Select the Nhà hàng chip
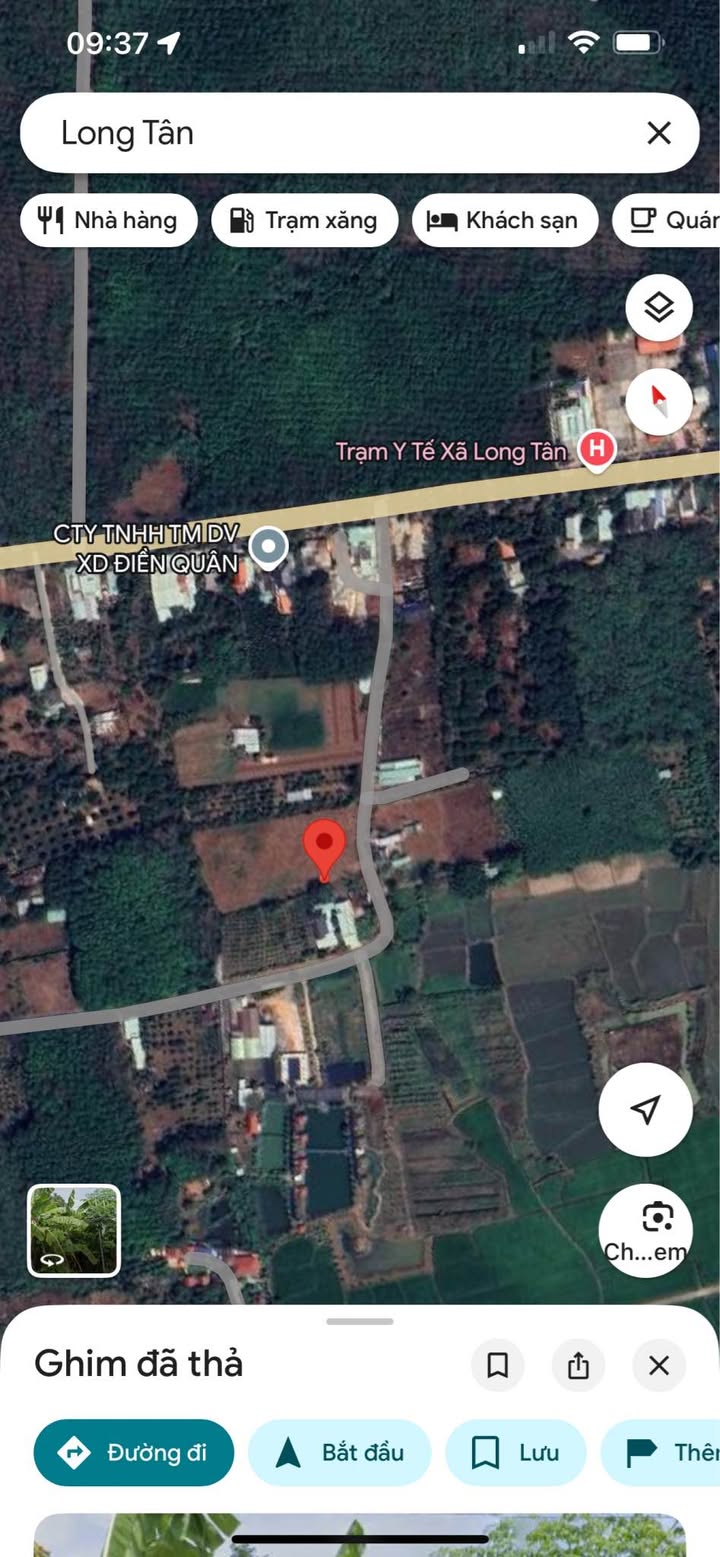Image resolution: width=720 pixels, height=1557 pixels. point(108,220)
